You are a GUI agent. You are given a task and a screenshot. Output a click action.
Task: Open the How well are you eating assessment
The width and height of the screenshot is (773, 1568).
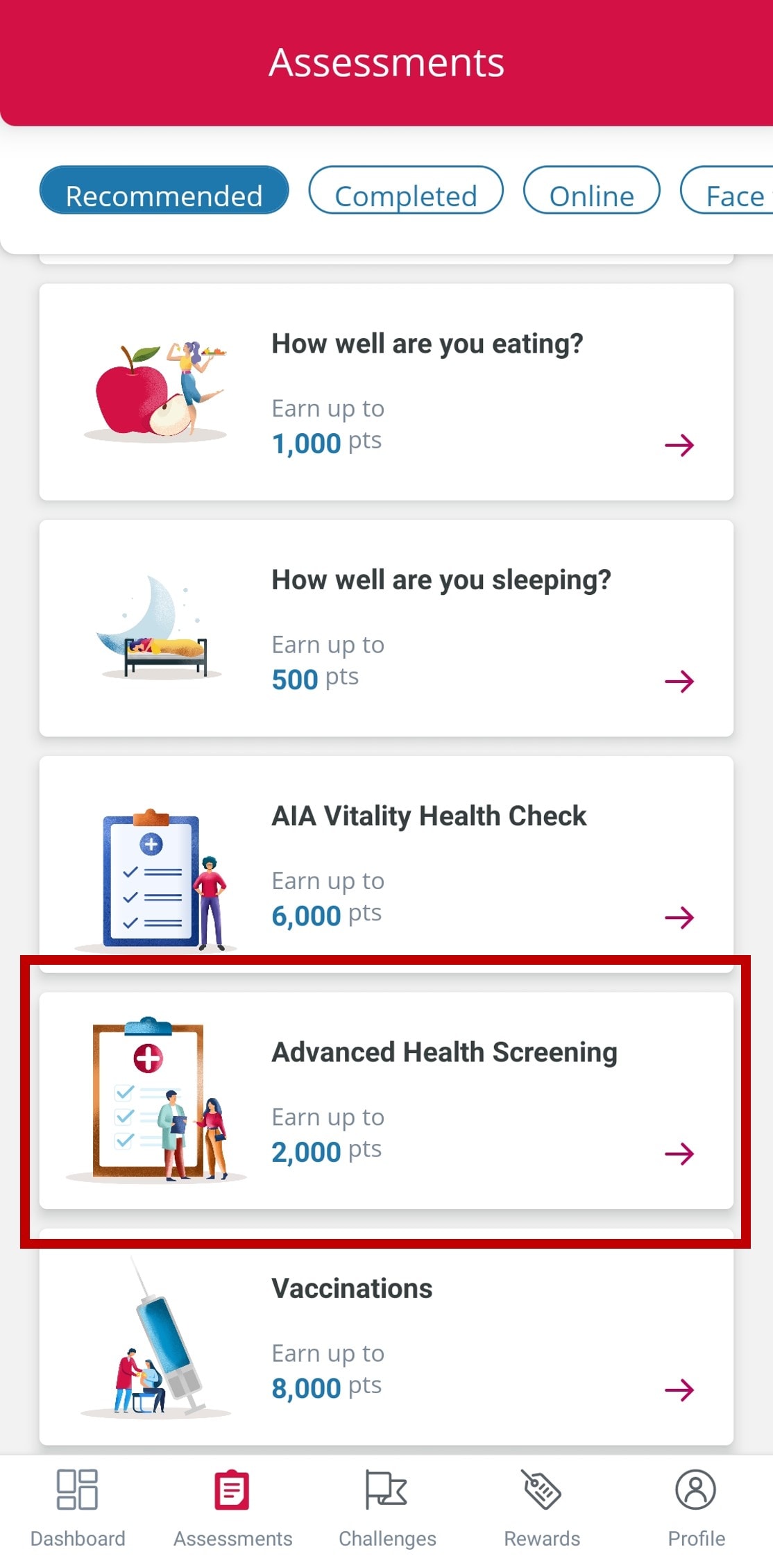click(386, 392)
